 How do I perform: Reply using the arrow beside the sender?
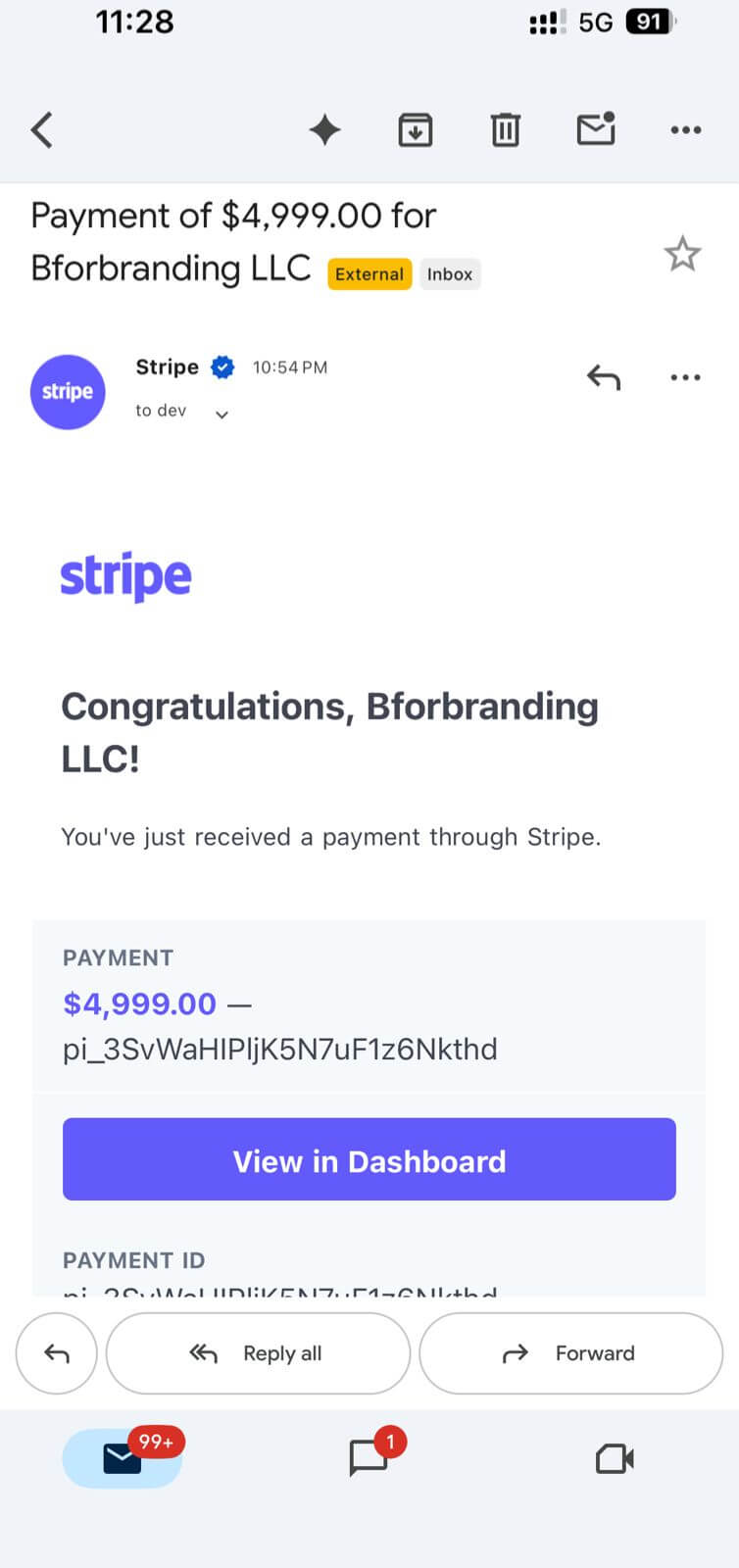(x=604, y=377)
